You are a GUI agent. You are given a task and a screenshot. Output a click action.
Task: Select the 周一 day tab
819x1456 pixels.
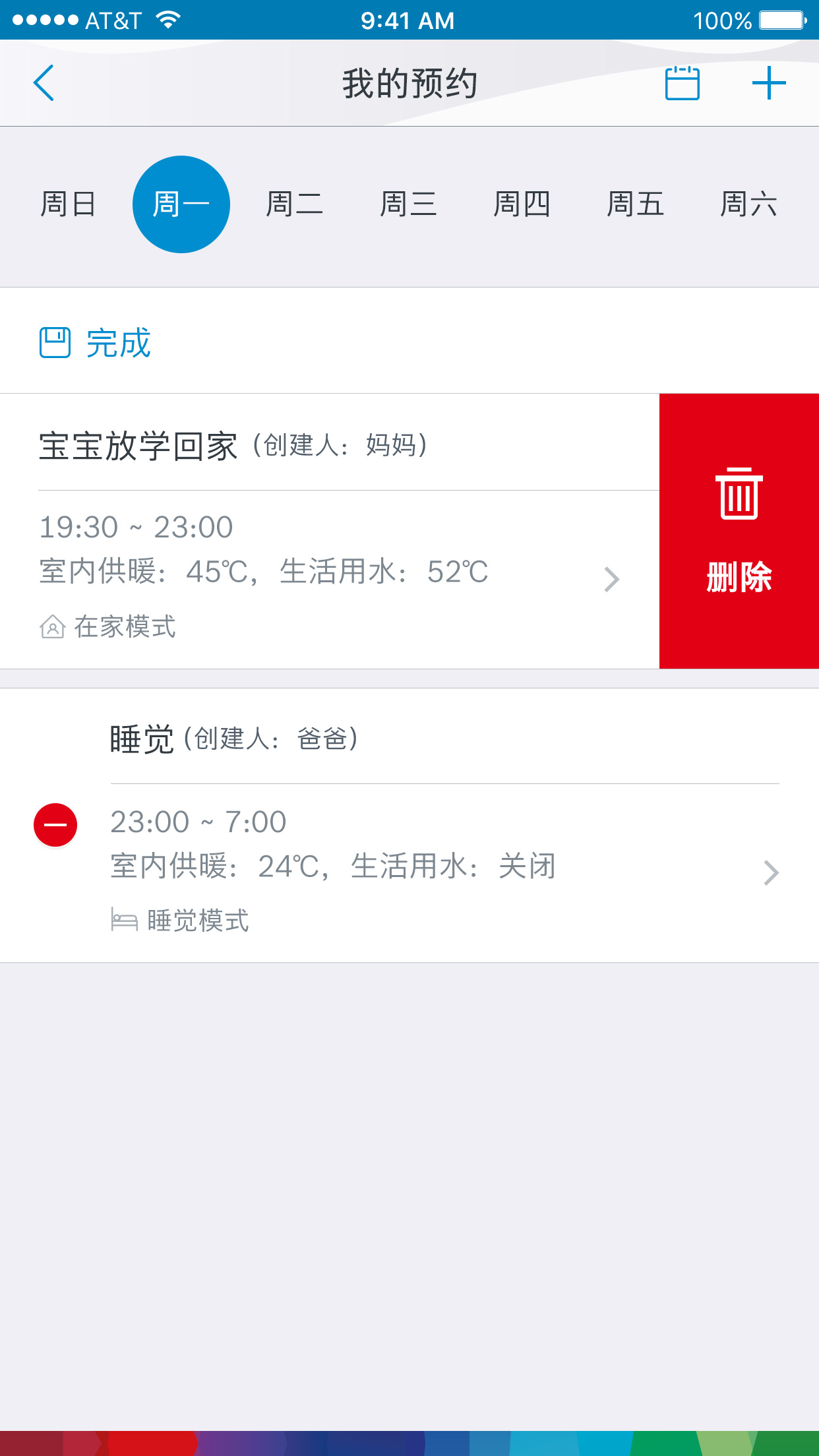[x=181, y=204]
